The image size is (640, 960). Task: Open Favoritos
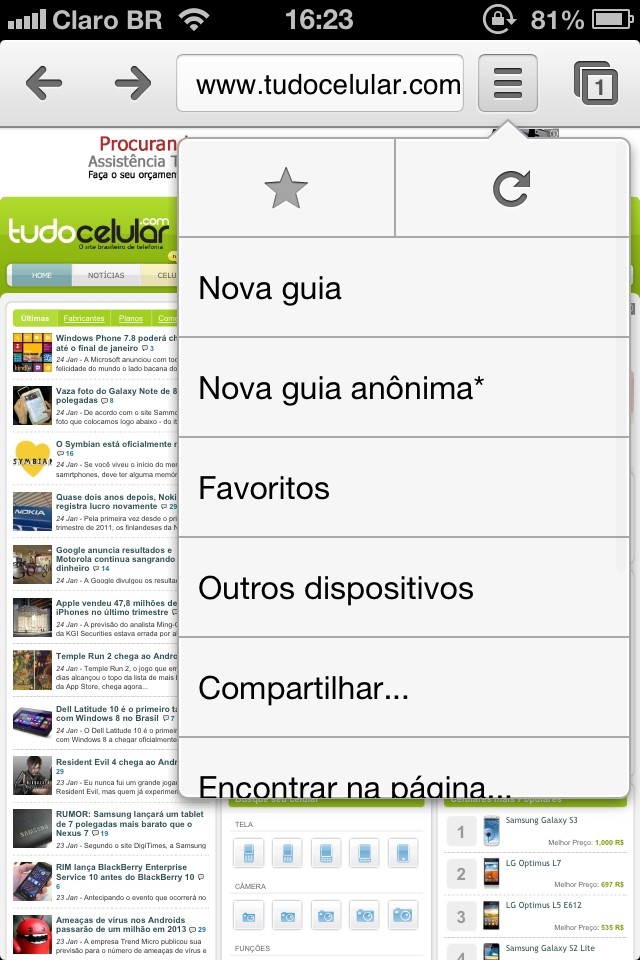pyautogui.click(x=404, y=488)
